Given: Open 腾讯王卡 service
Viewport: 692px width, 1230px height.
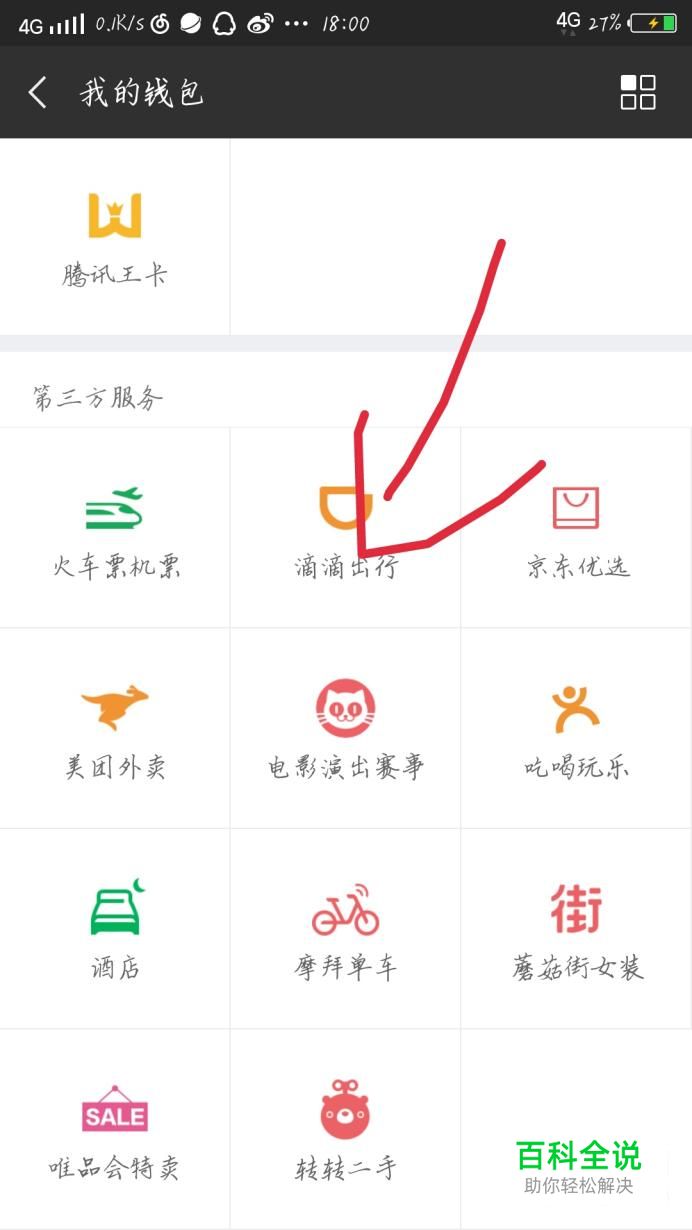Looking at the screenshot, I should coord(115,238).
